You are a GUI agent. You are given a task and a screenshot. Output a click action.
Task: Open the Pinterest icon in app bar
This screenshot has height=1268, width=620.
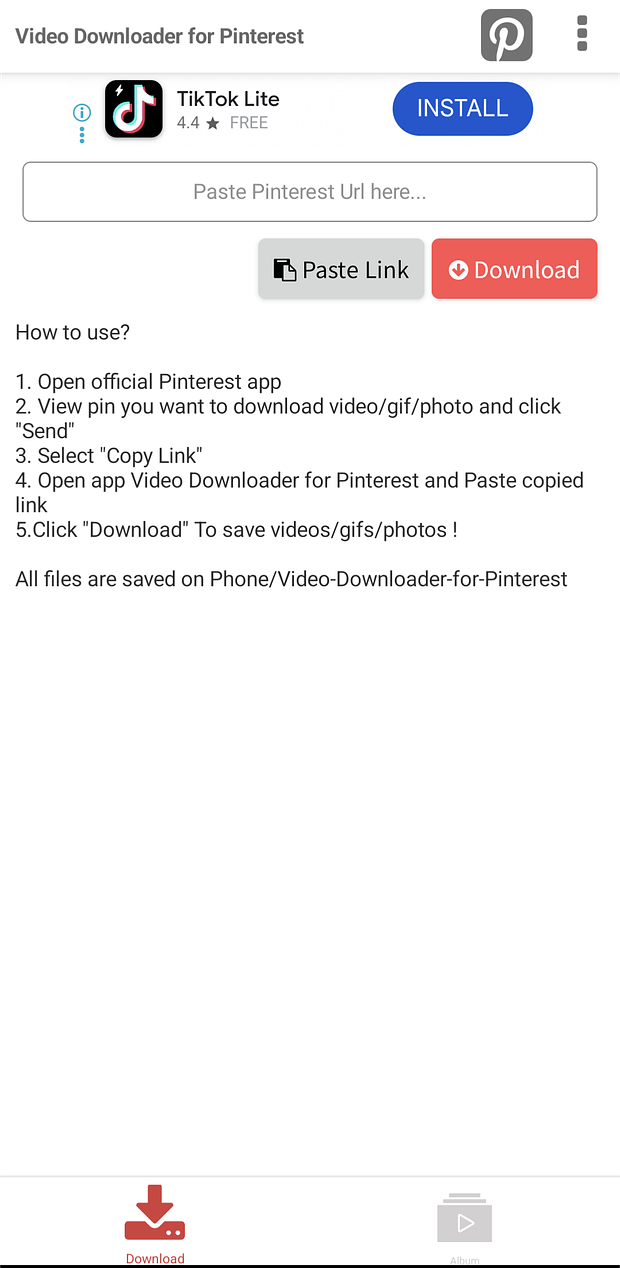507,36
